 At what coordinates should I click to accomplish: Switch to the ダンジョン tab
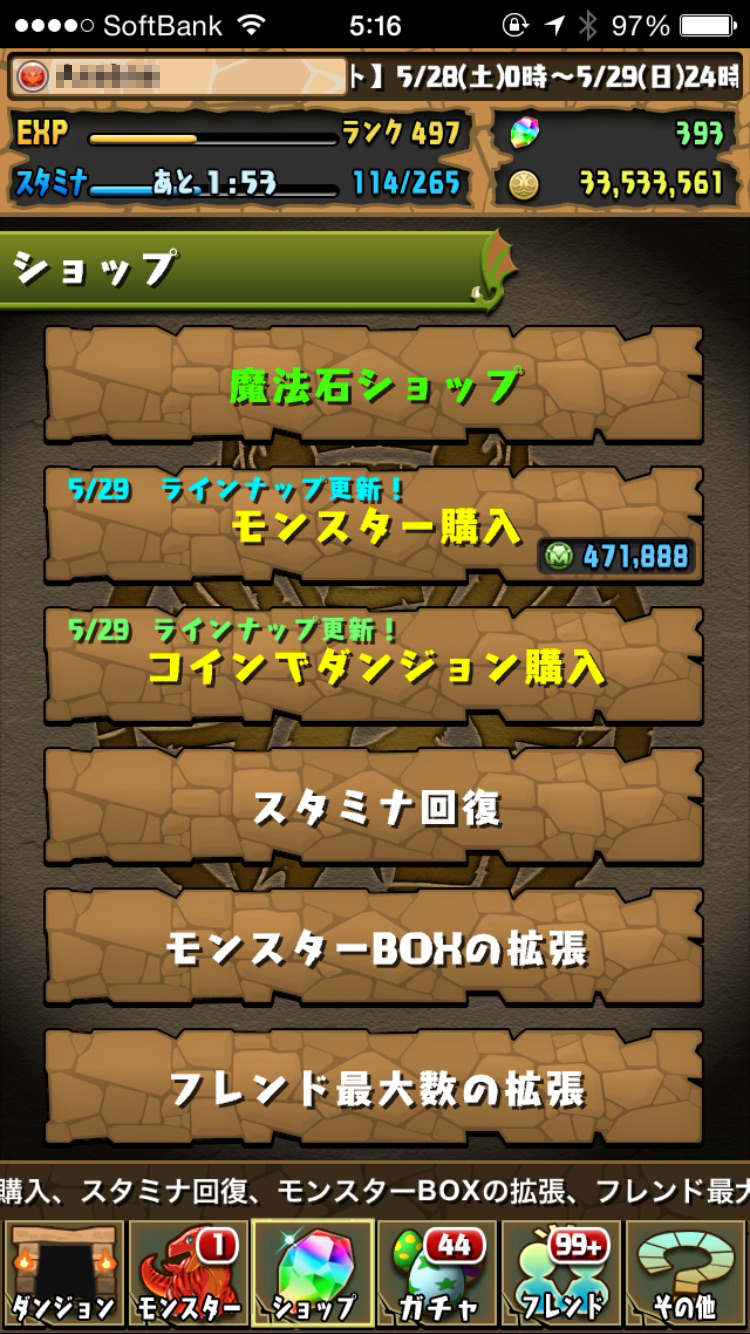[63, 1273]
